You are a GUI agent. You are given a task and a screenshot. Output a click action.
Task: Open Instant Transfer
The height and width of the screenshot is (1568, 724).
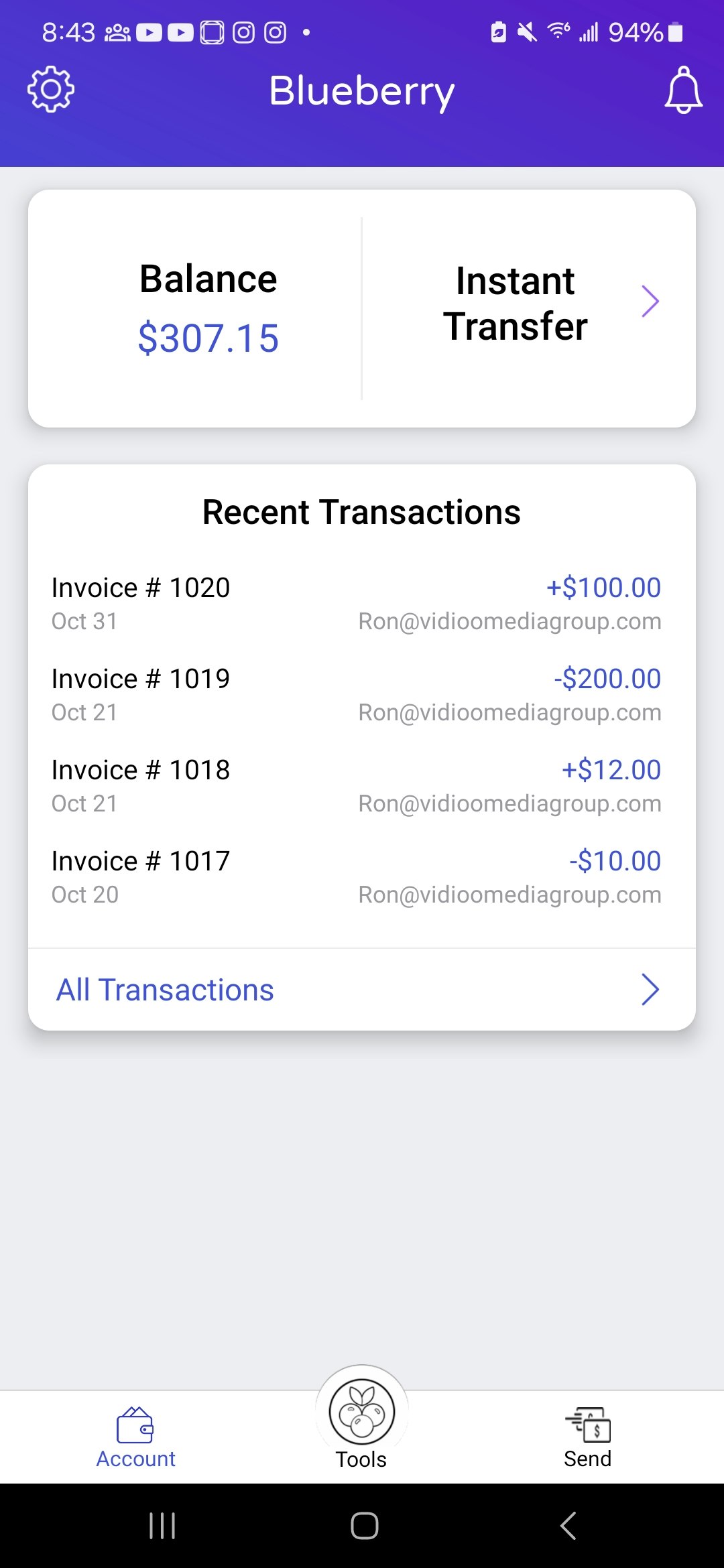(x=530, y=304)
